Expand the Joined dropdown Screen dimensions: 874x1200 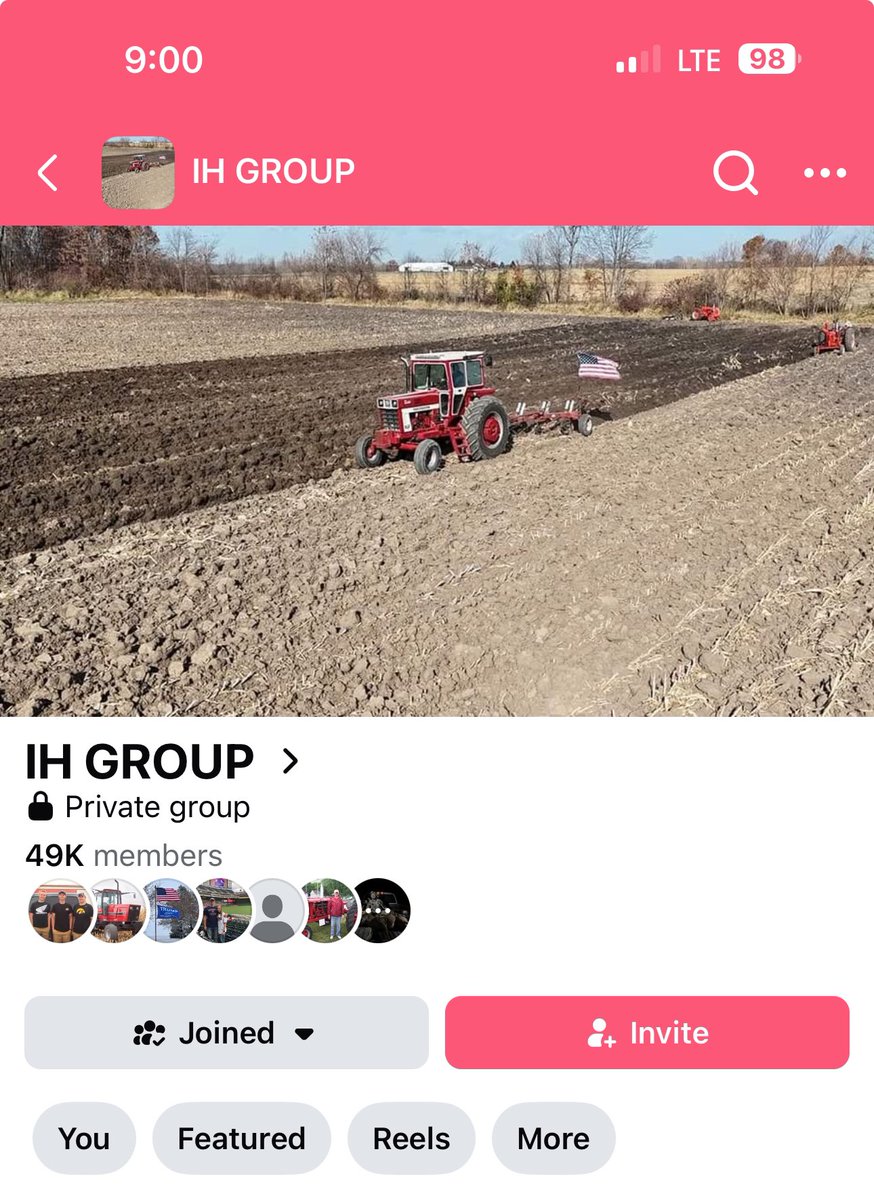(x=226, y=1032)
